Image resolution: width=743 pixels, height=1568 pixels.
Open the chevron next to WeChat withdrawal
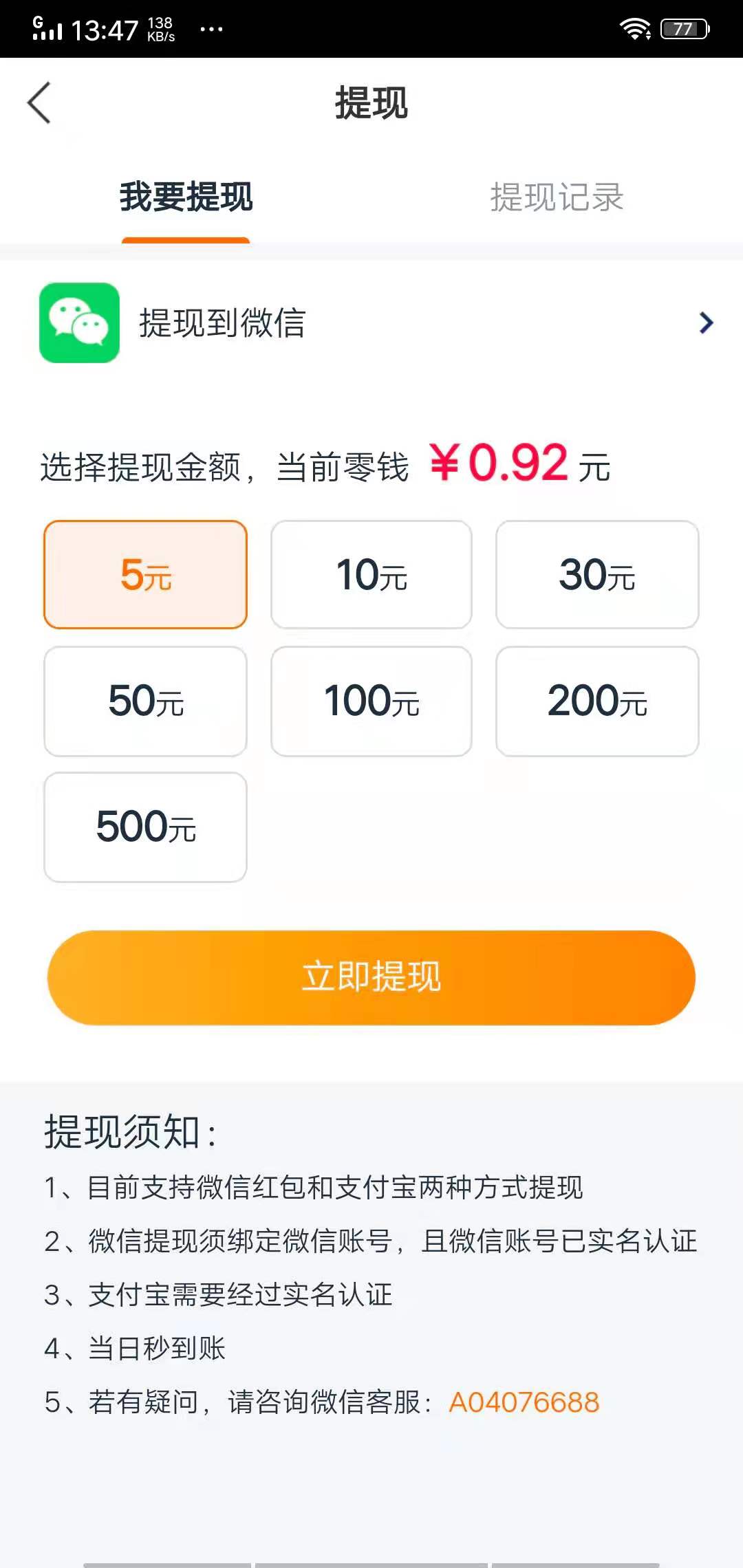(705, 323)
